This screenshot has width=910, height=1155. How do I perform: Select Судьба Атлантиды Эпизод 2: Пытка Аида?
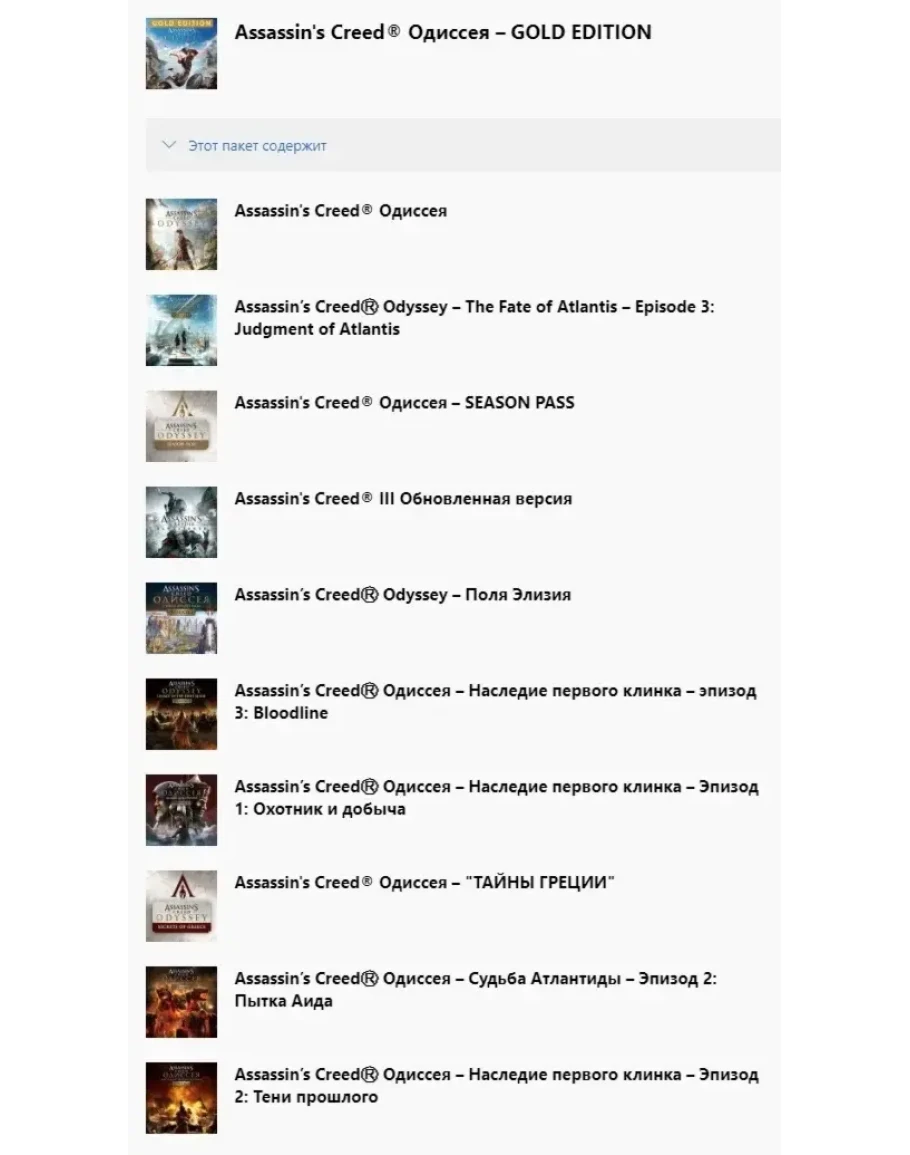[x=475, y=989]
